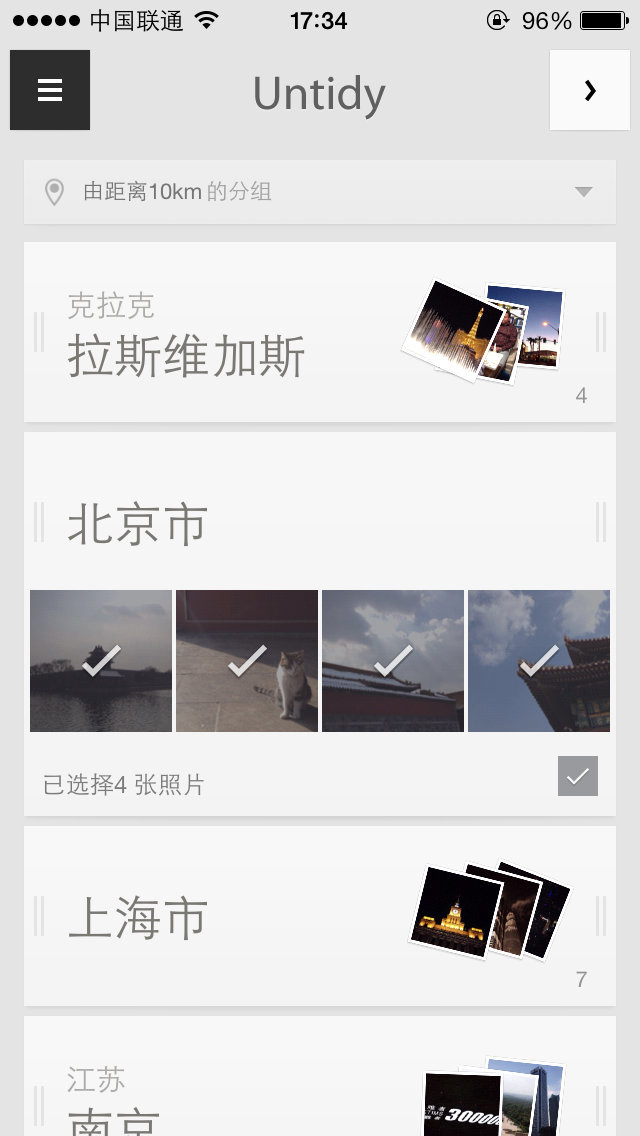
Task: Expand the 拉斯维加斯 photo group
Action: pos(320,332)
